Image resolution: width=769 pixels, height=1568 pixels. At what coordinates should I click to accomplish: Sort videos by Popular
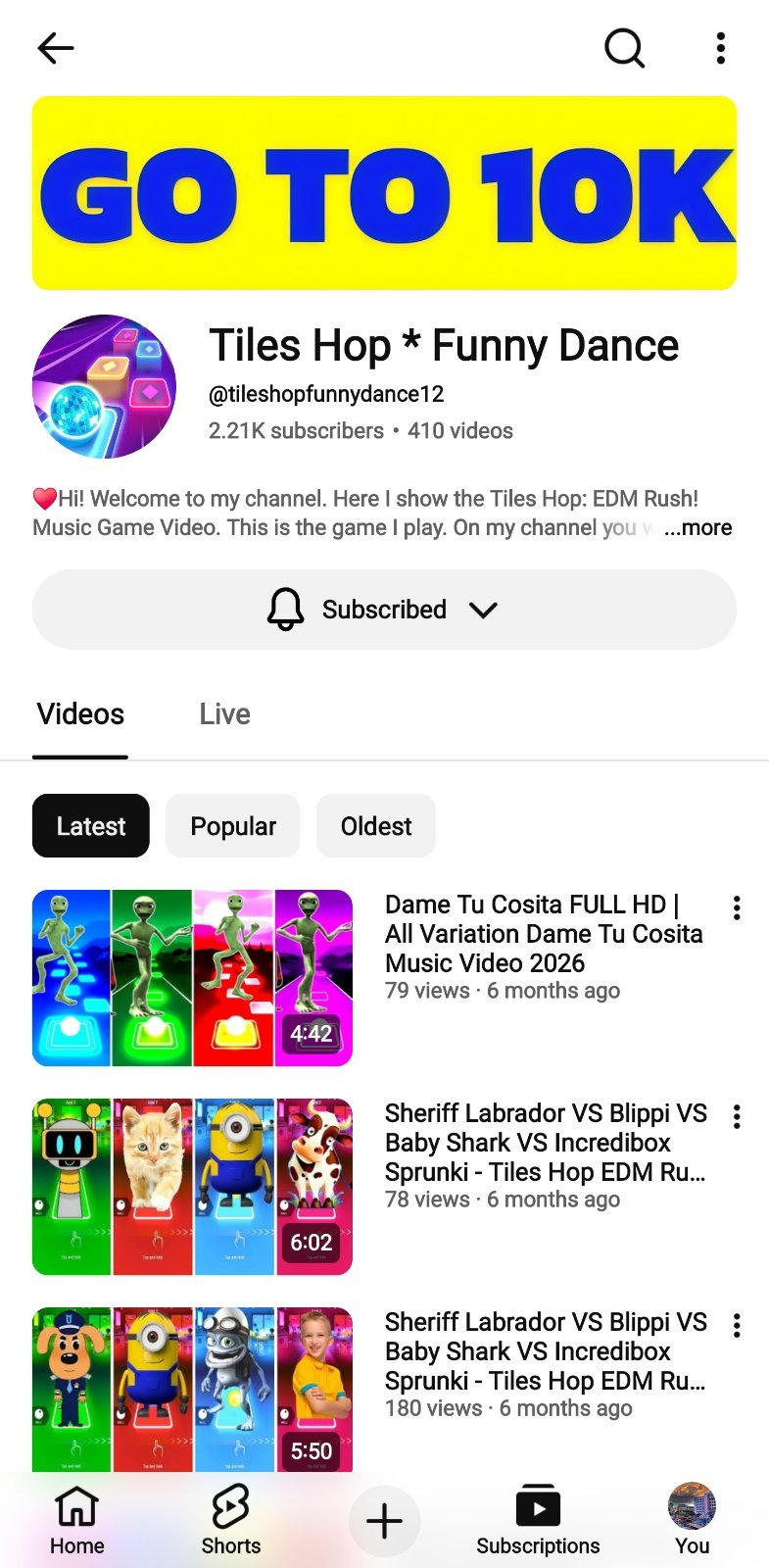click(233, 826)
